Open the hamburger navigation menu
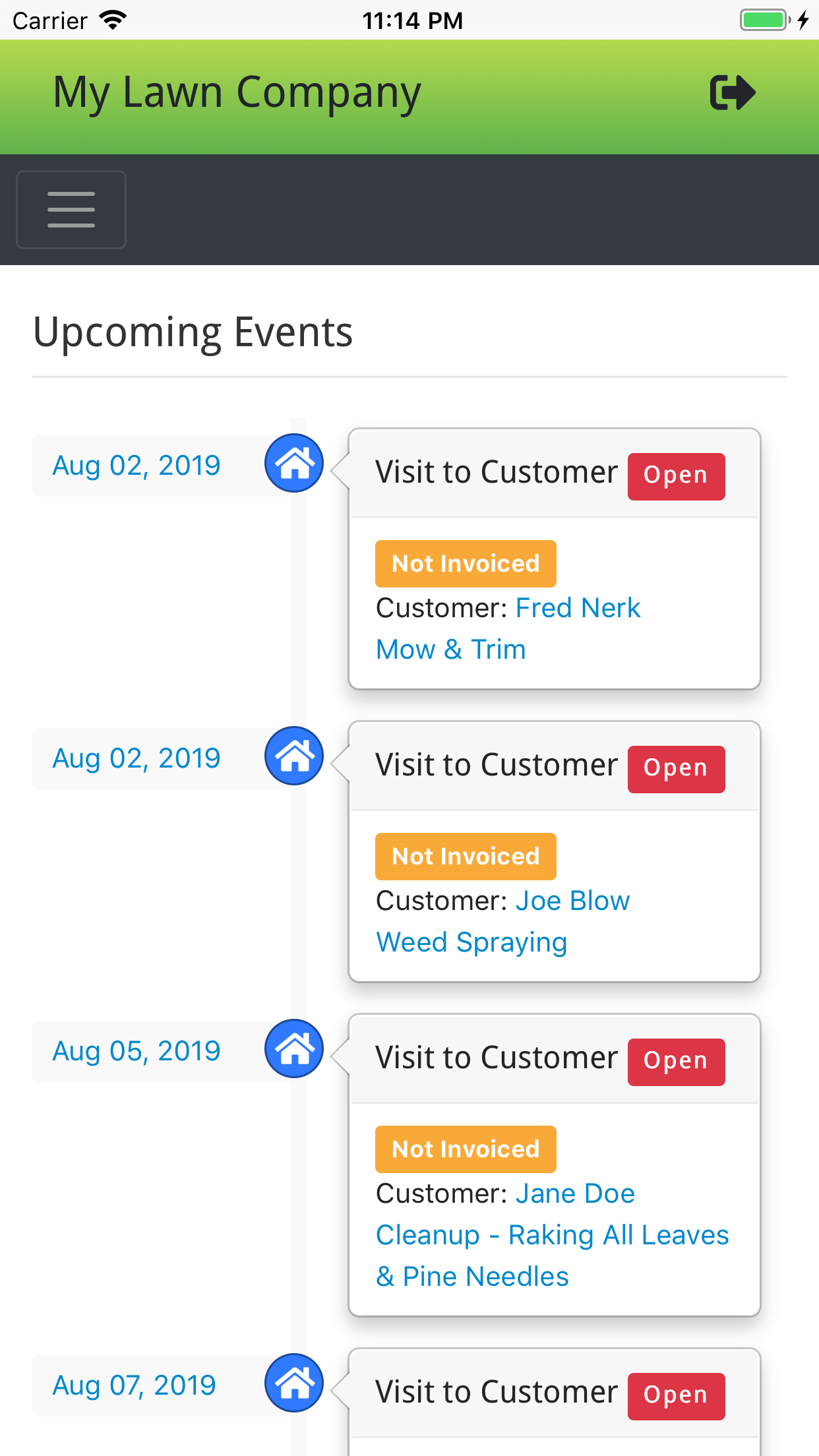This screenshot has width=819, height=1456. pos(71,210)
